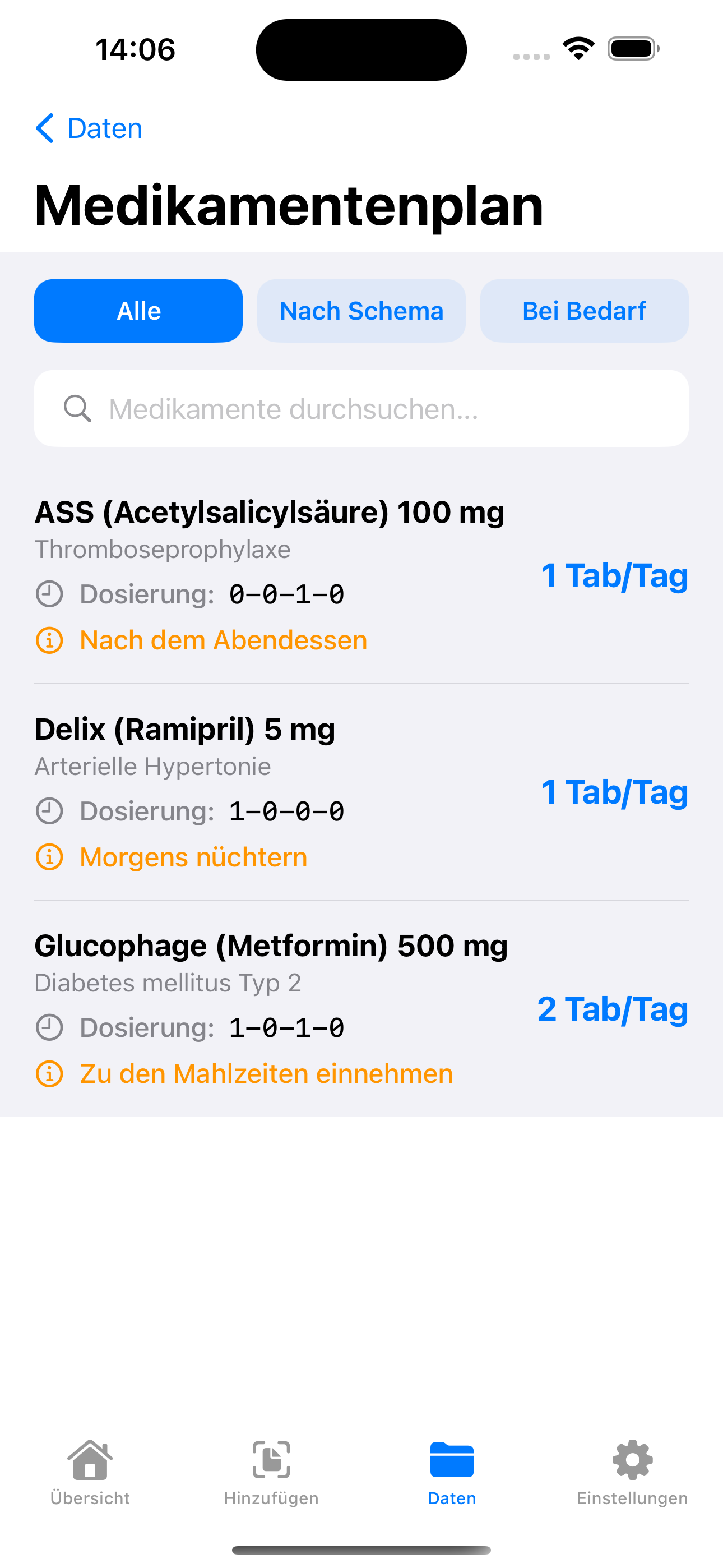This screenshot has width=723, height=1568.
Task: Tap the magnifying glass in the search bar
Action: click(x=77, y=408)
